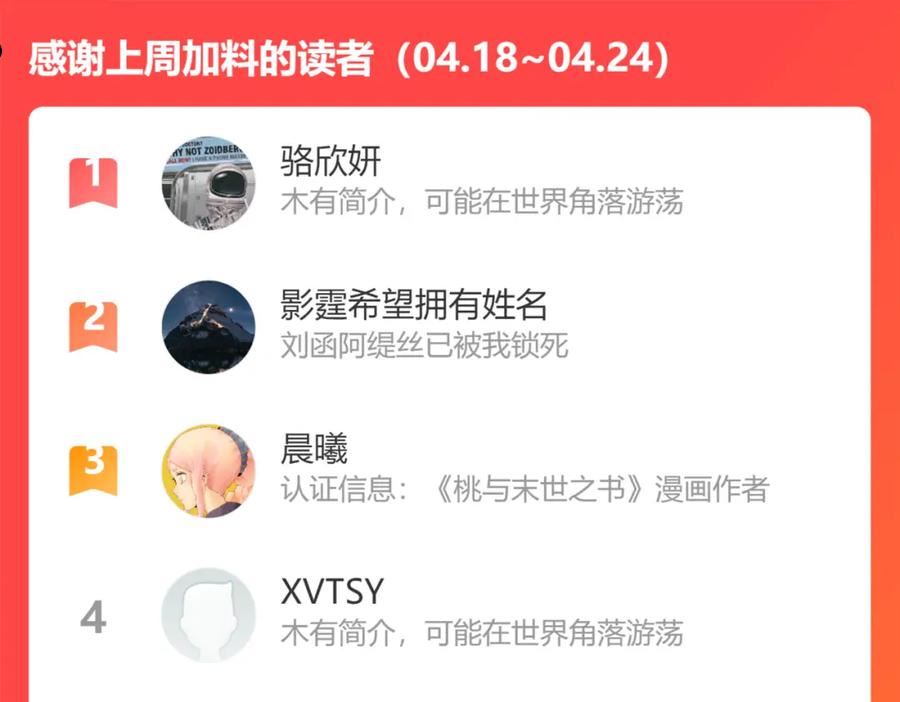Open the row for 影霆希望拥有姓名
The height and width of the screenshot is (702, 900).
pos(449,327)
